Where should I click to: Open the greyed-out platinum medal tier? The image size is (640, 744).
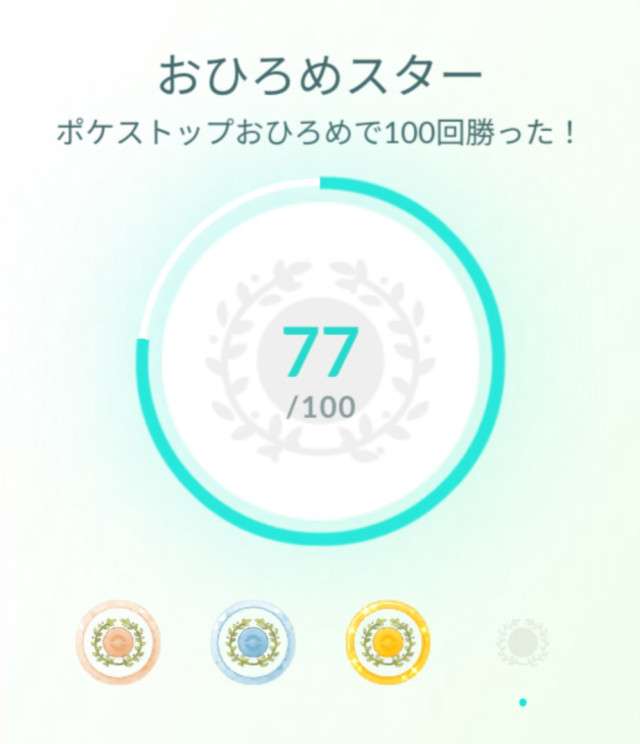click(x=522, y=641)
